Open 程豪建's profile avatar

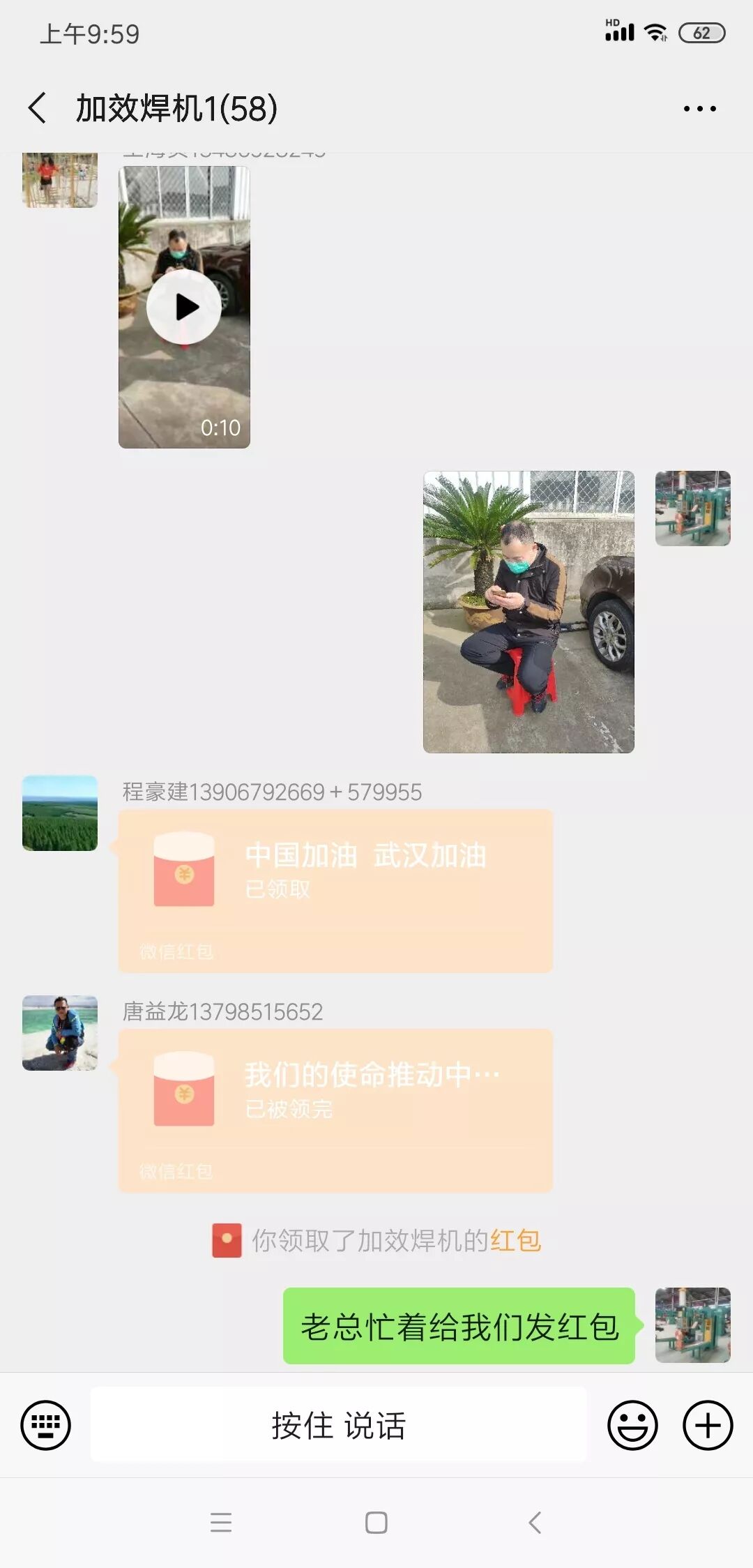pyautogui.click(x=60, y=813)
